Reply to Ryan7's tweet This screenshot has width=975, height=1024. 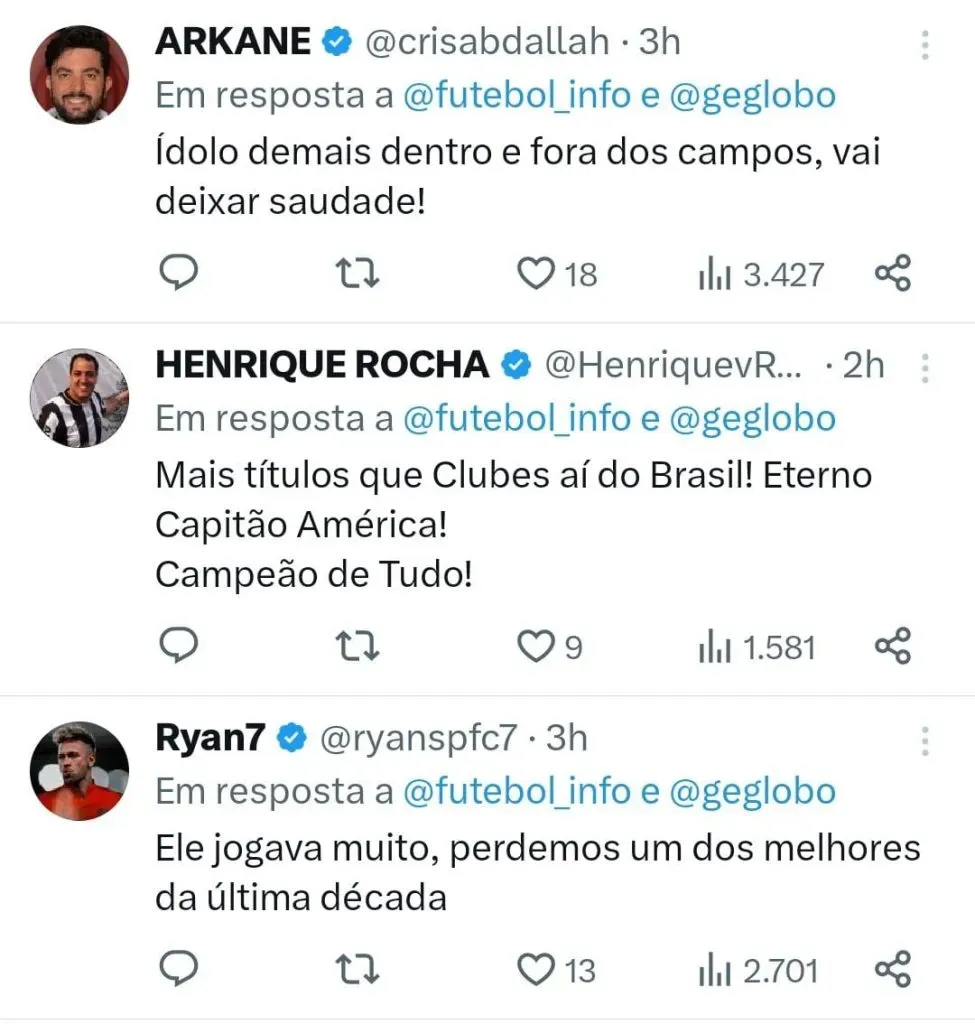pos(180,969)
